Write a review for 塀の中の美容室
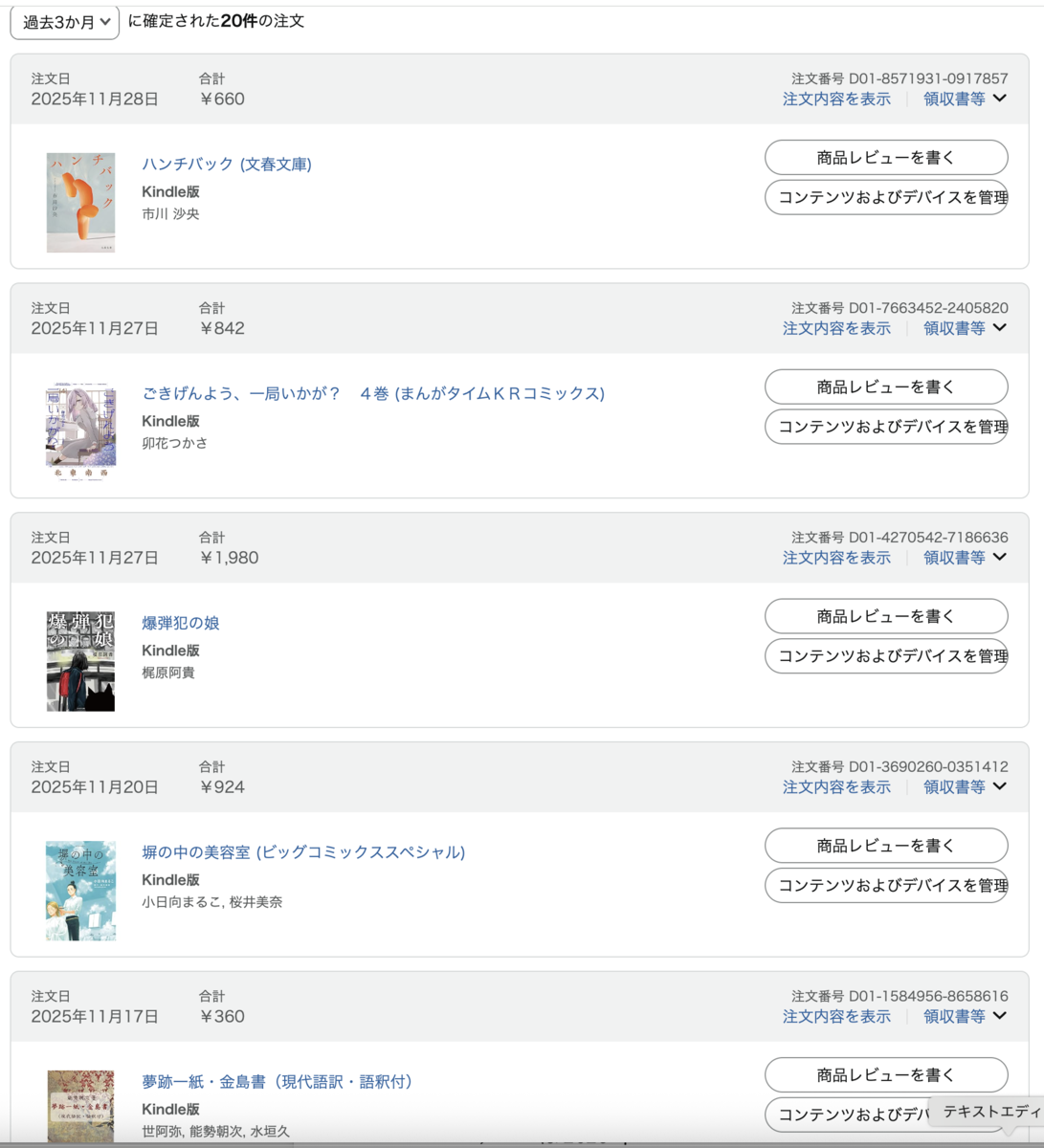Viewport: 1044px width, 1148px height. tap(886, 846)
